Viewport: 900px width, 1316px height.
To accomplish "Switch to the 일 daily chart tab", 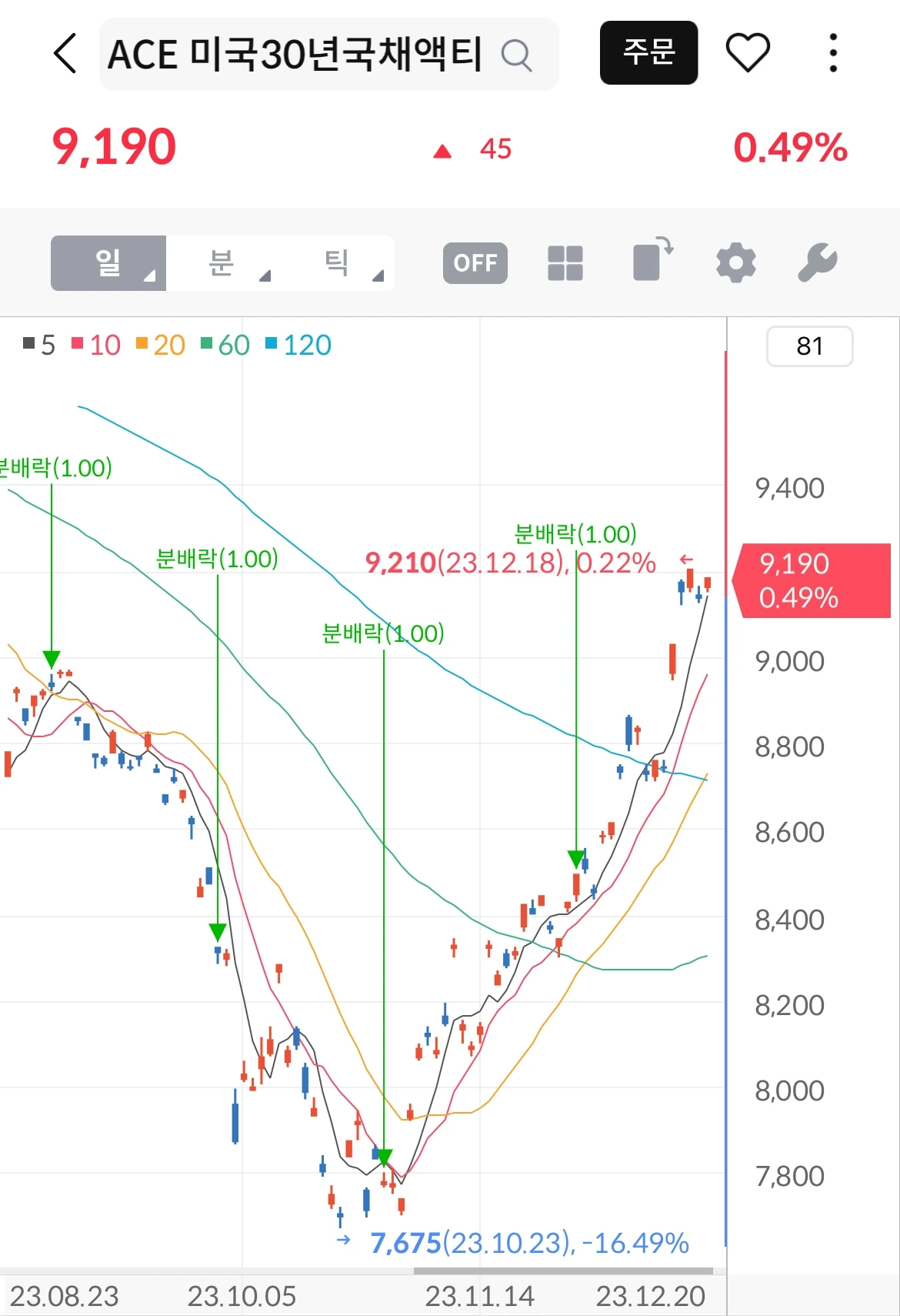I will coord(108,263).
